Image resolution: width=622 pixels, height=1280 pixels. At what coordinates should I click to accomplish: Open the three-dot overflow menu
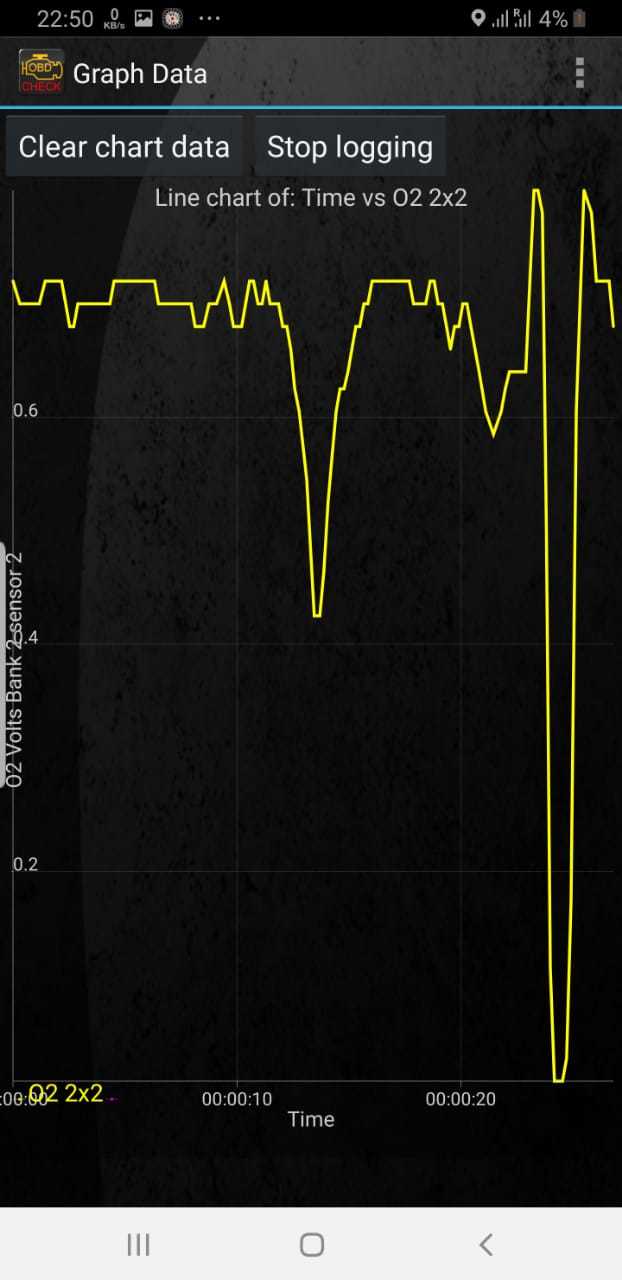(580, 73)
